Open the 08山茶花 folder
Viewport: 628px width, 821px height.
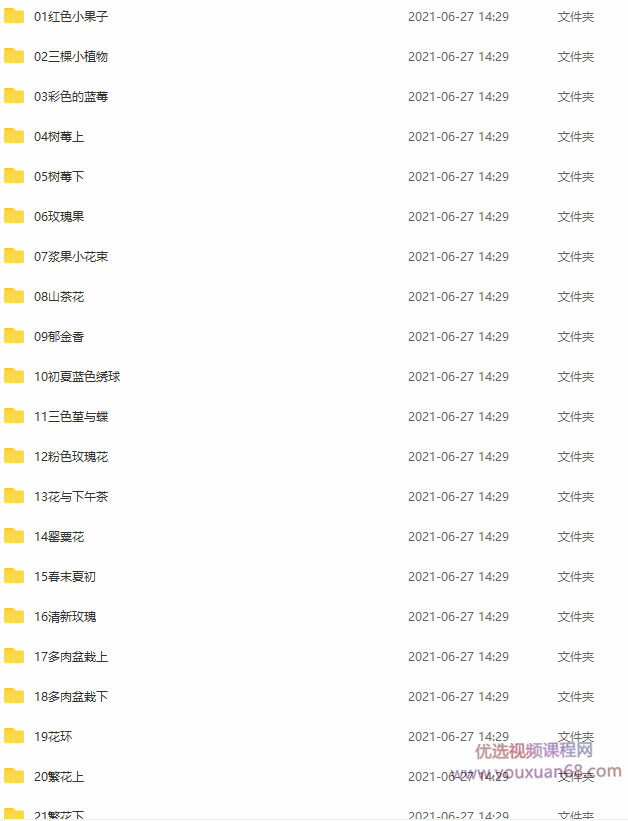pyautogui.click(x=59, y=297)
